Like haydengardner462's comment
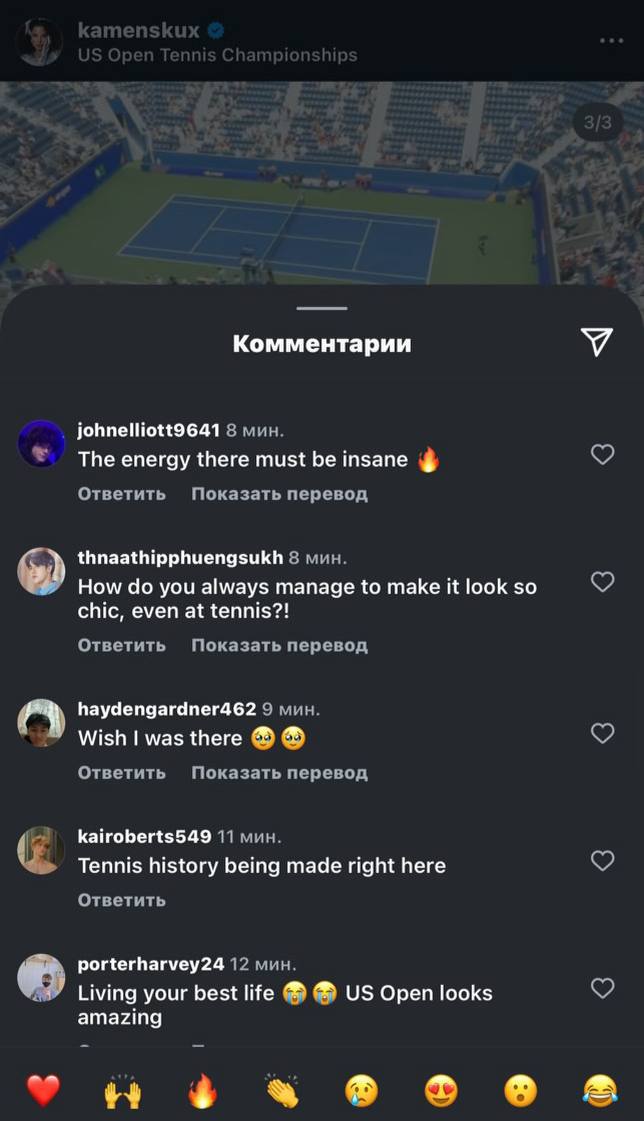644x1121 pixels. click(x=602, y=733)
